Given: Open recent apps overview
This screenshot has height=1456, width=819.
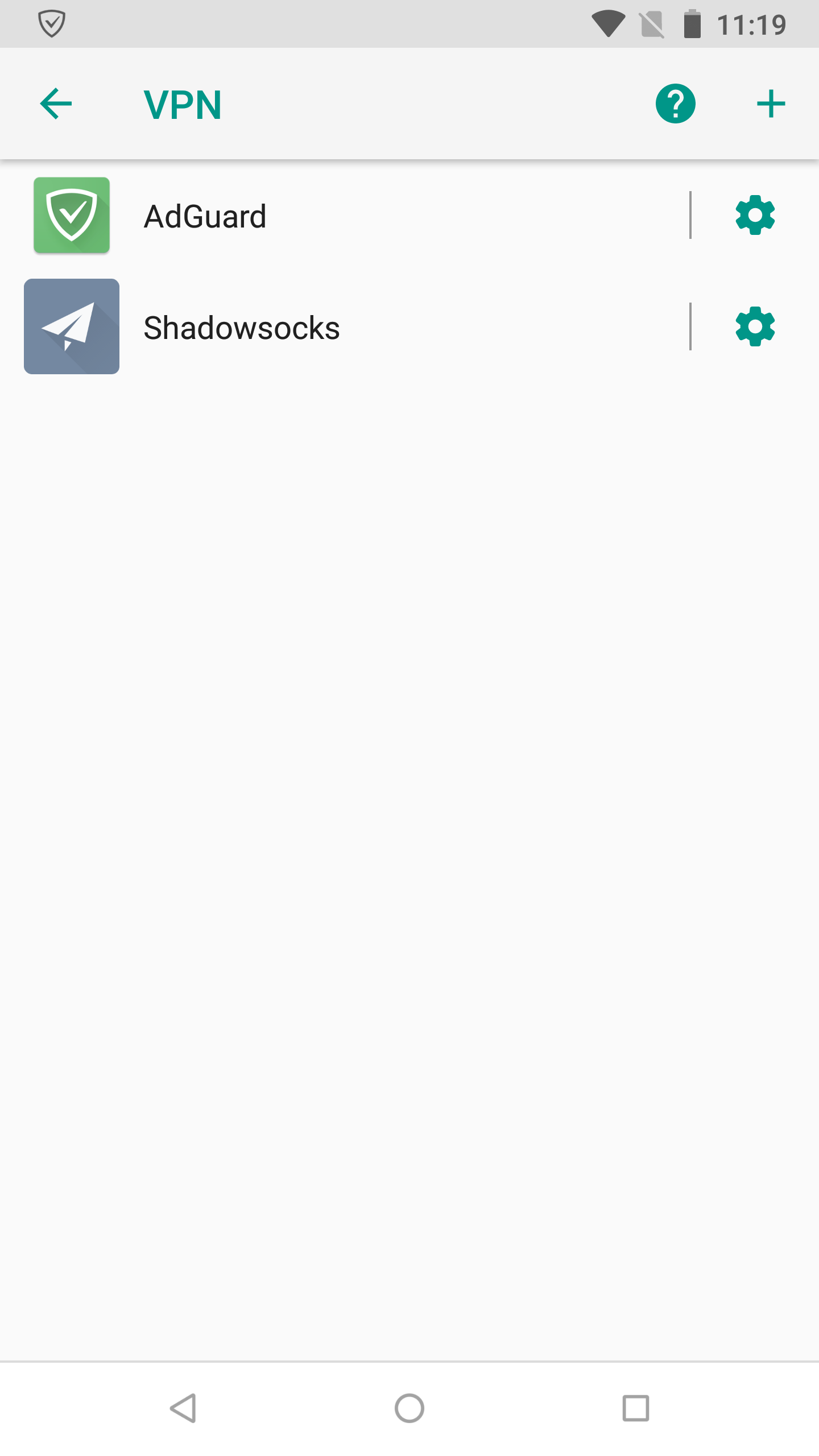Looking at the screenshot, I should coord(636,1408).
